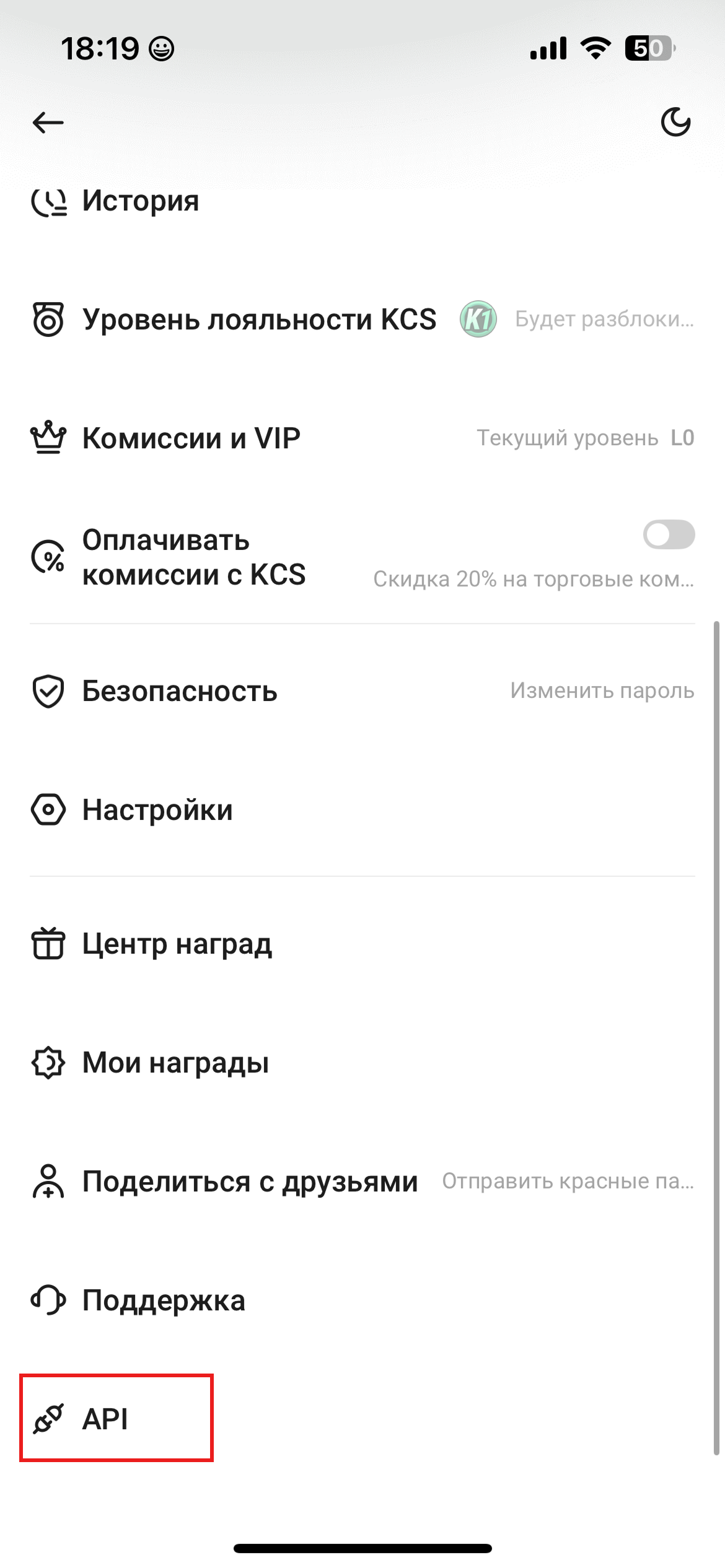Open the История row
The height and width of the screenshot is (1568, 725).
(141, 201)
